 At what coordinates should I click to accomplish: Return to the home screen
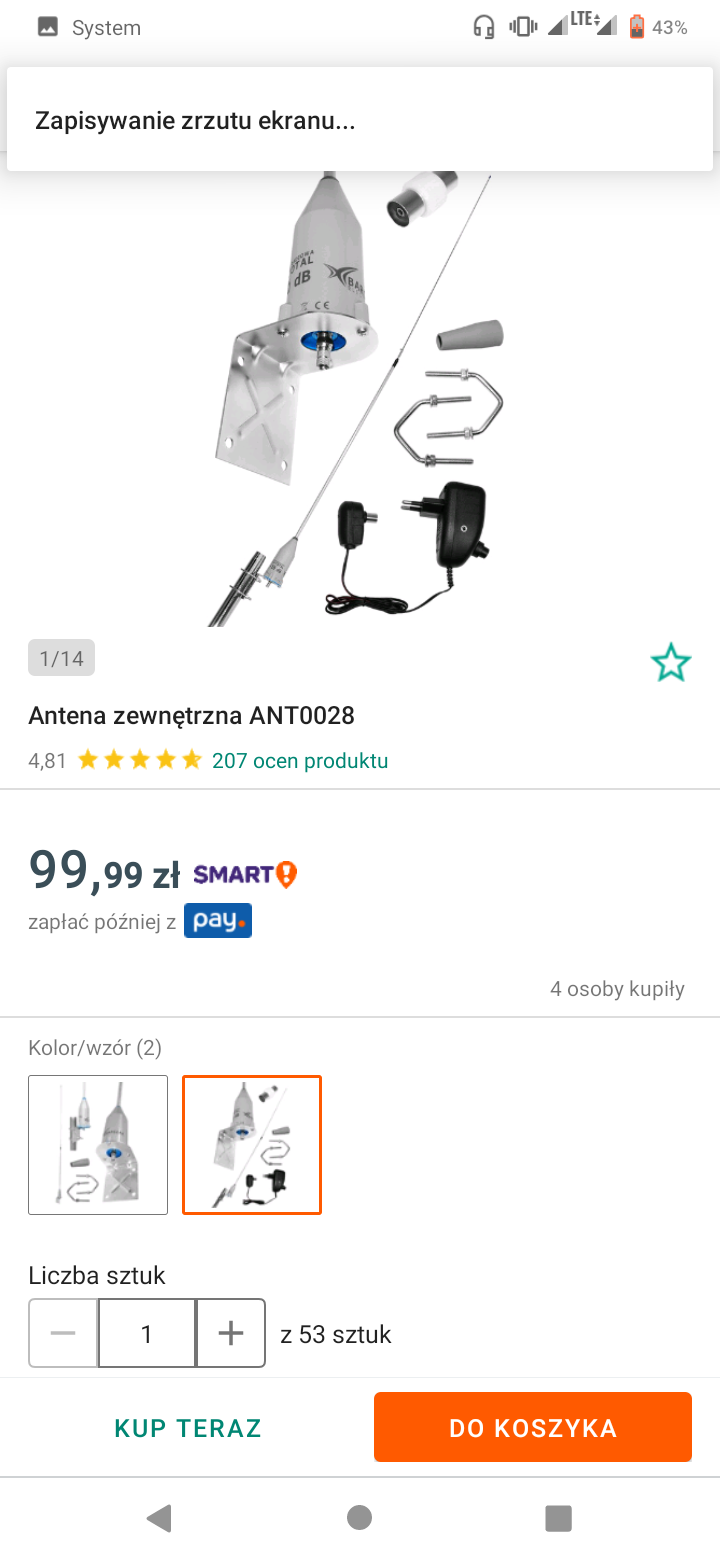coord(360,1518)
